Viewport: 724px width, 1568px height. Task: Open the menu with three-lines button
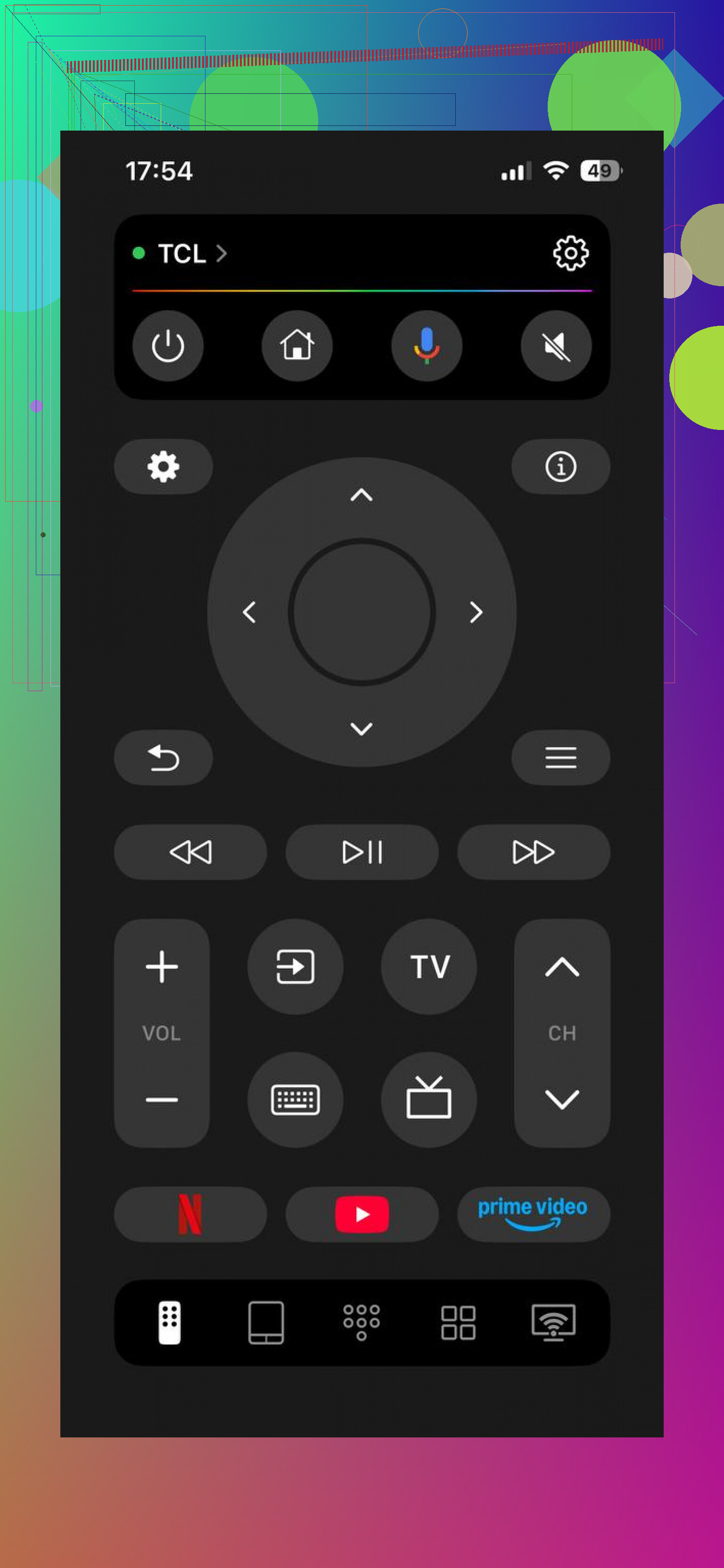pos(560,757)
